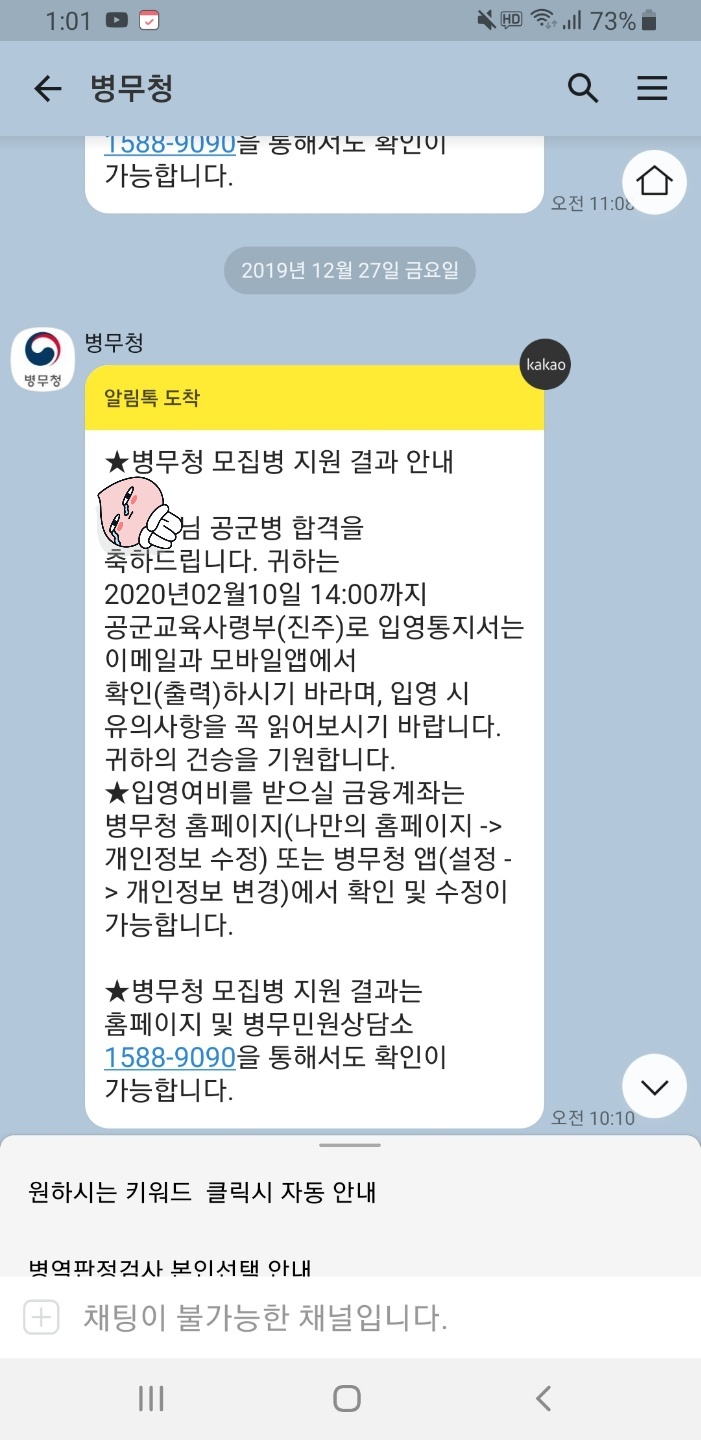Select 병역판정검사 본인선택 안내 keyword
The image size is (701, 1440).
click(170, 1267)
